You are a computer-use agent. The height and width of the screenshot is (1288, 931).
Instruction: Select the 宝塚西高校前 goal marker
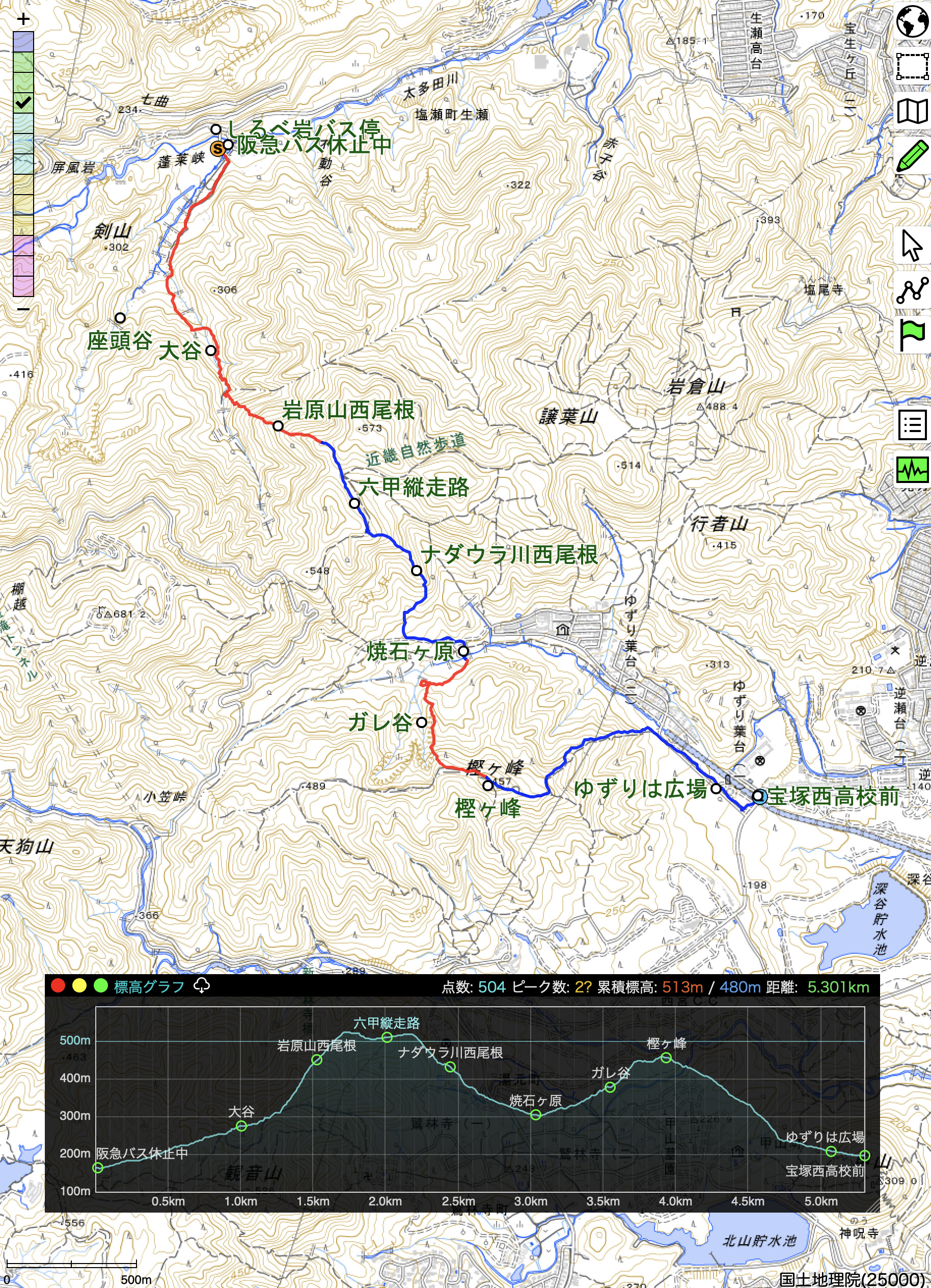(758, 796)
